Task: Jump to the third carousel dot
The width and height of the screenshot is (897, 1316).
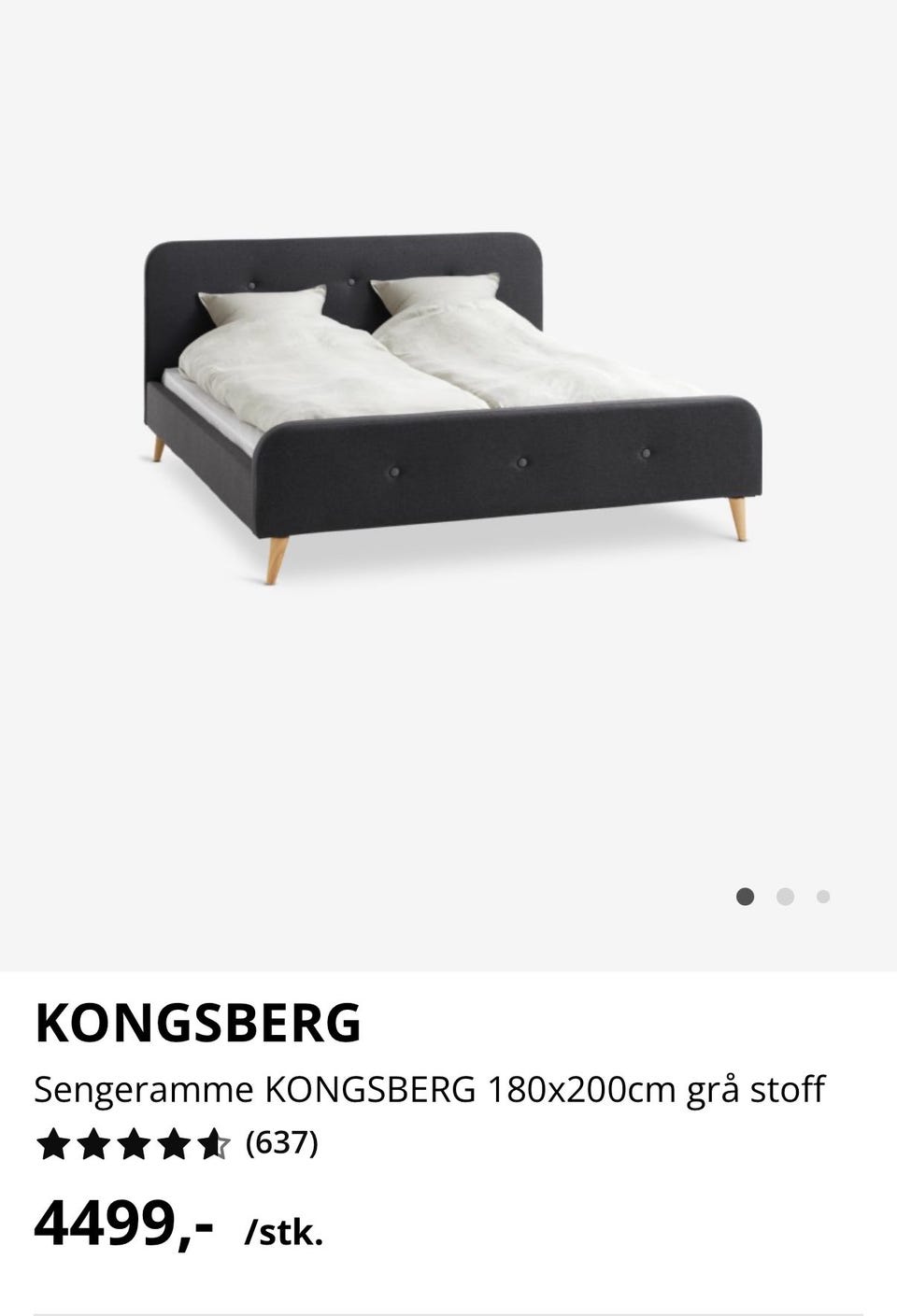Action: pyautogui.click(x=822, y=897)
